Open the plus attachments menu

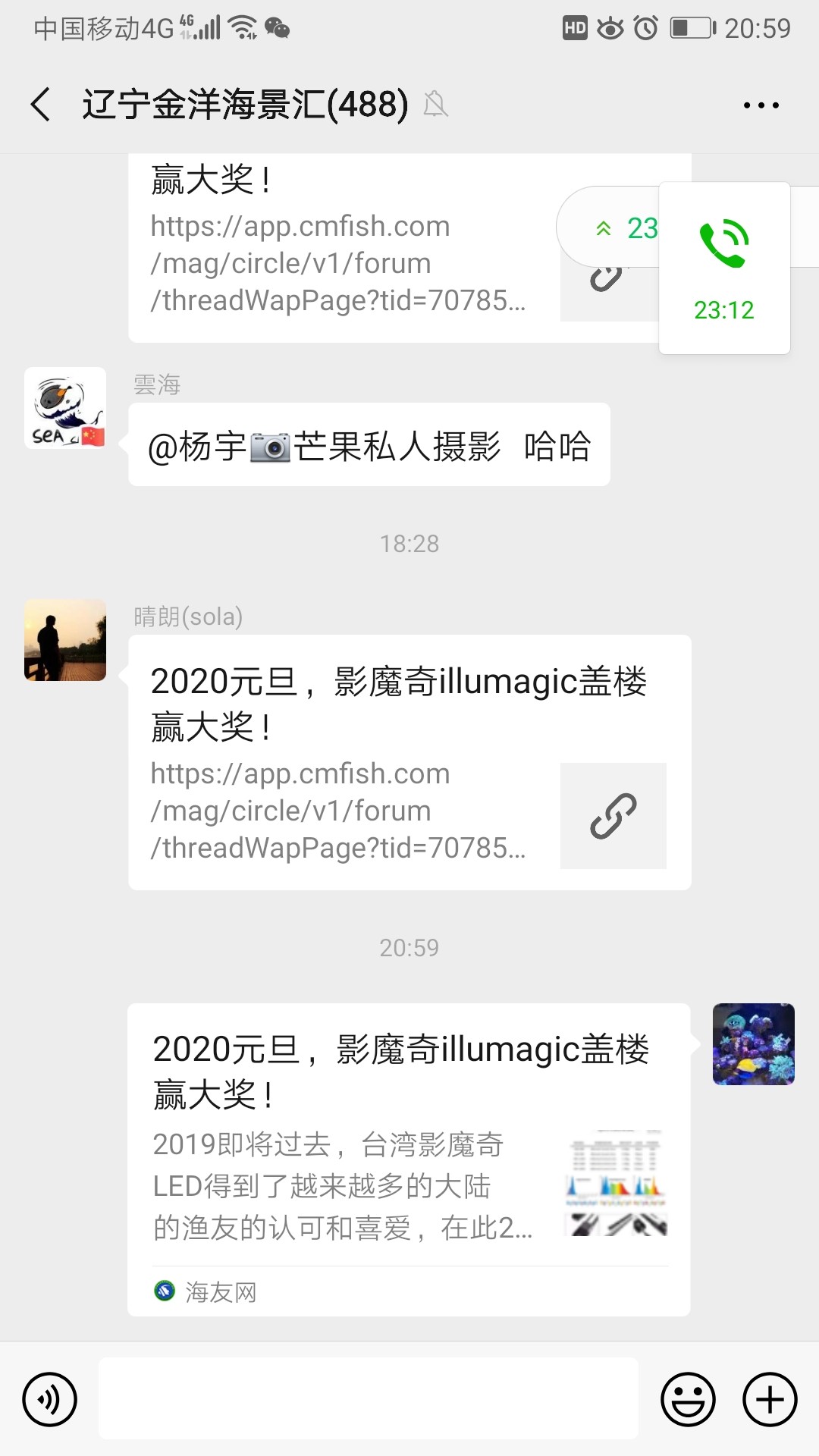point(770,1399)
